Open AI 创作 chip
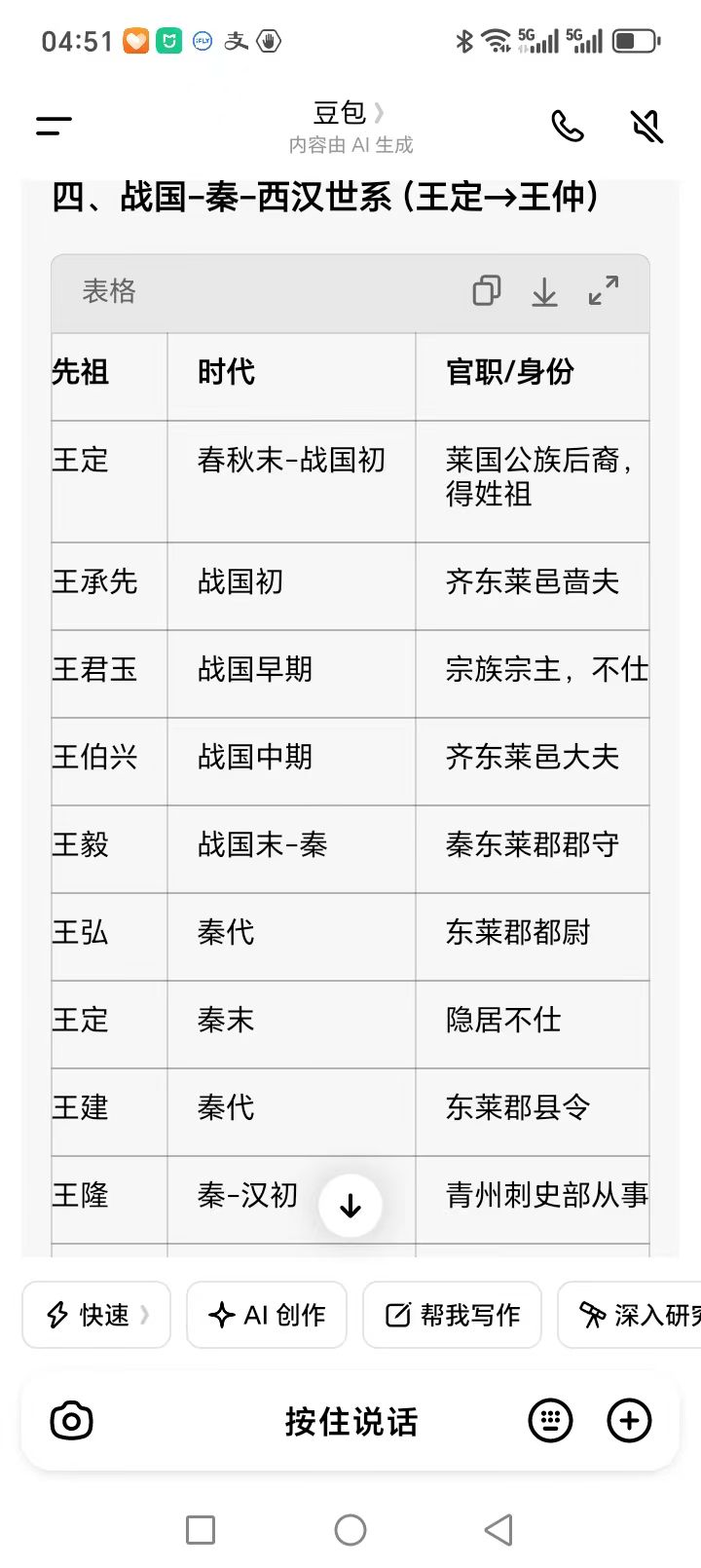 click(267, 1315)
